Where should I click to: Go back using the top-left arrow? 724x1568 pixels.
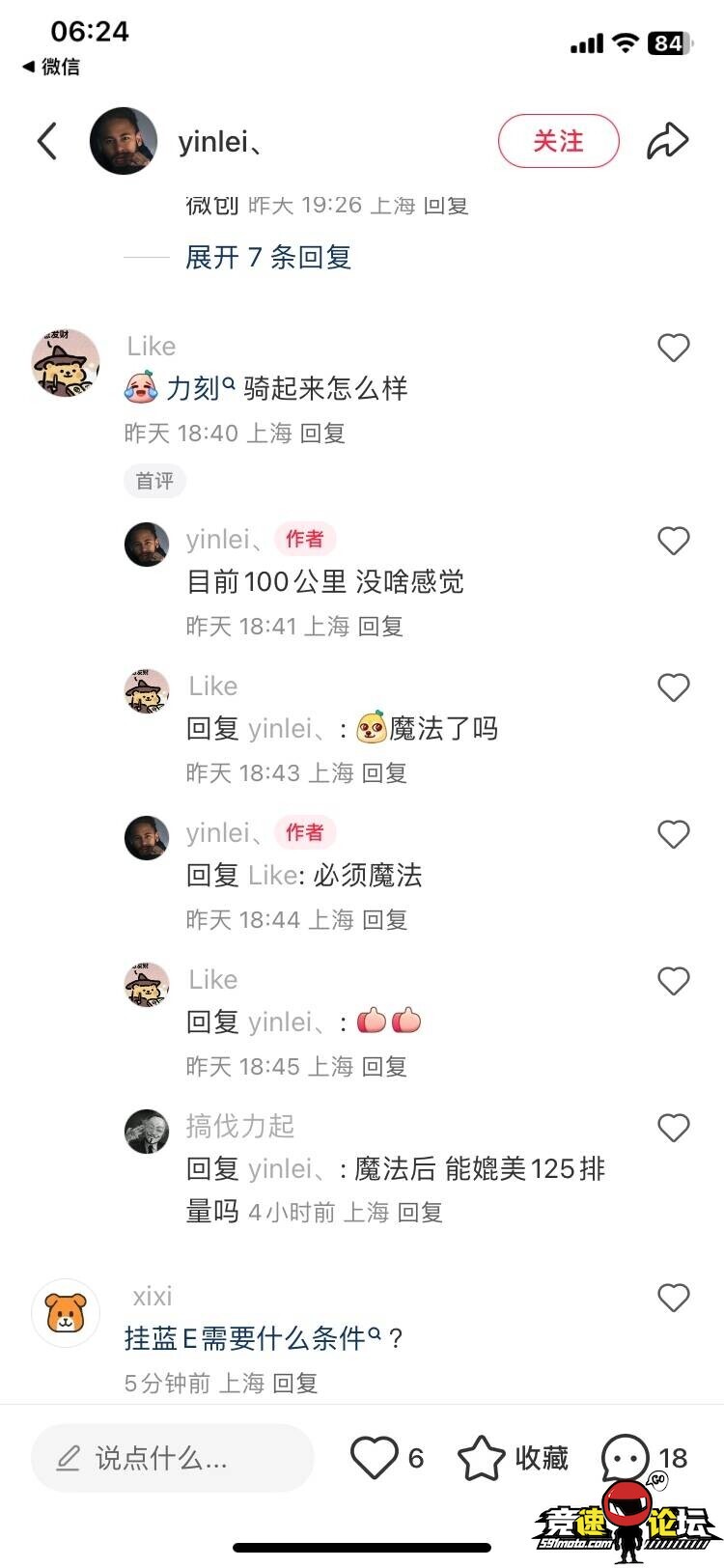(46, 142)
